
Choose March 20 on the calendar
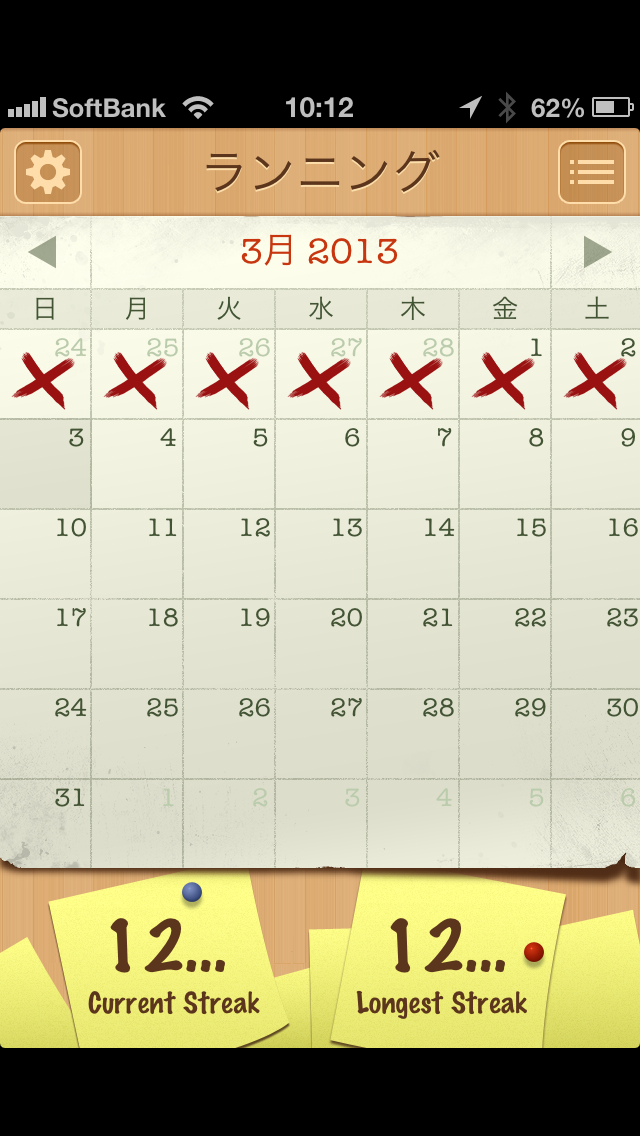[x=321, y=644]
